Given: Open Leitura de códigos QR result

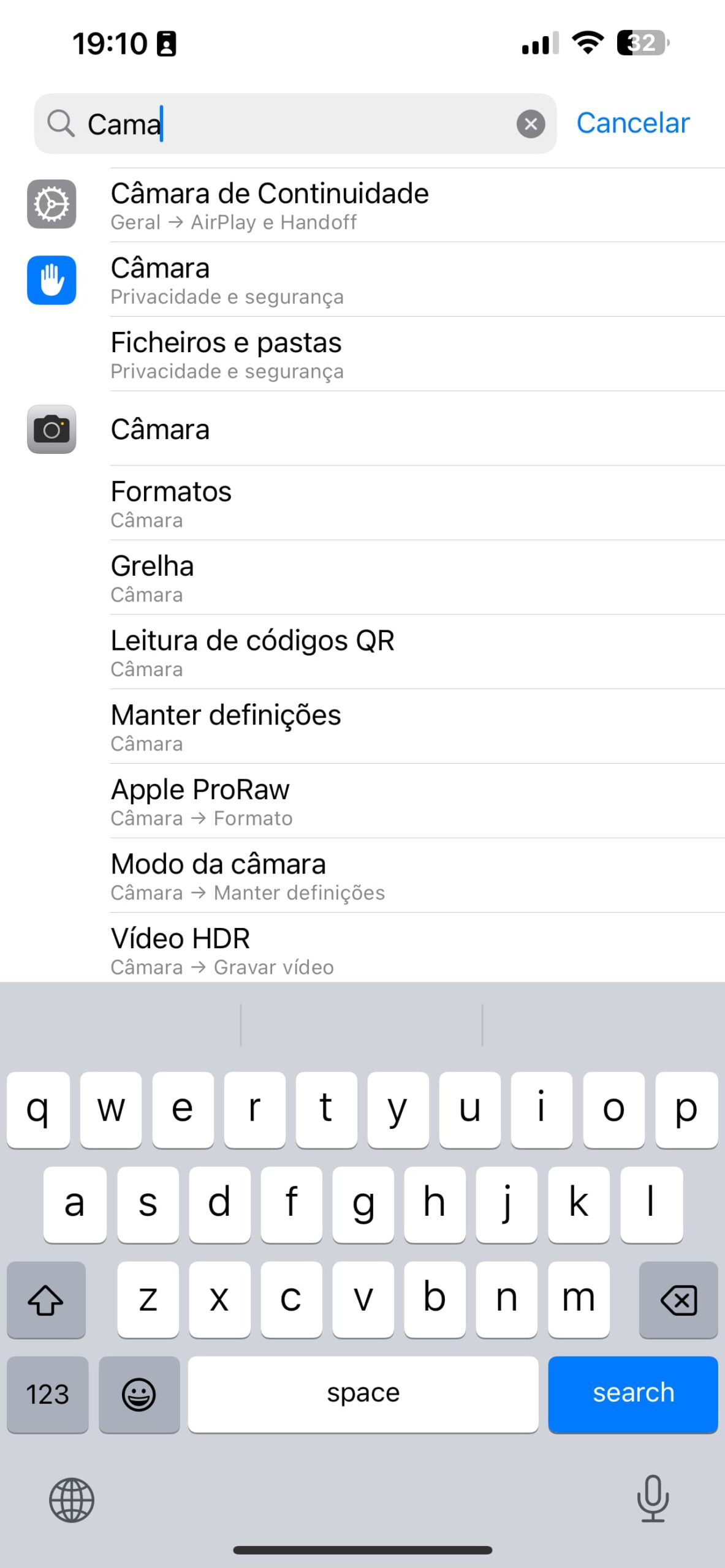Looking at the screenshot, I should 368,653.
